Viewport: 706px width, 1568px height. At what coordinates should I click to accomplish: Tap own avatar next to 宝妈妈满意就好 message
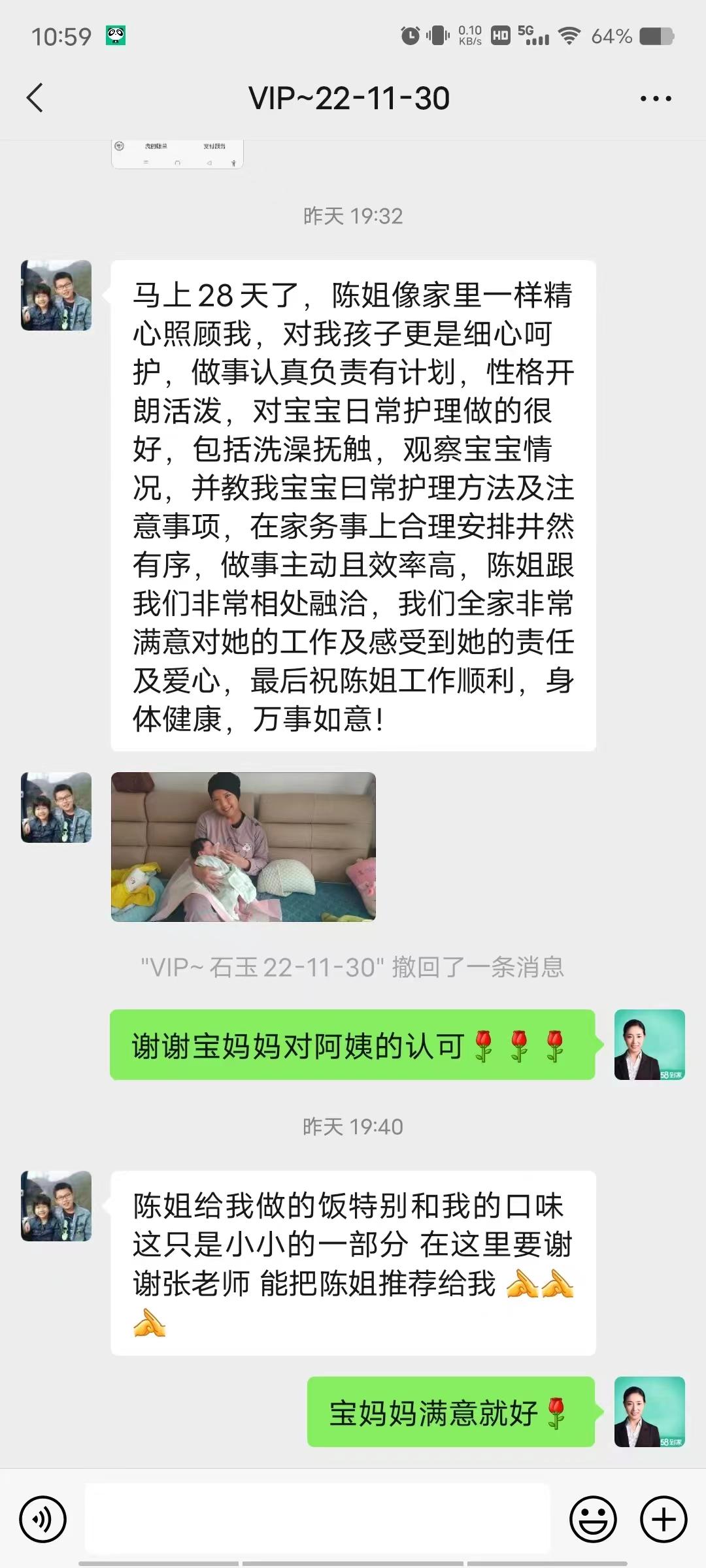650,1412
